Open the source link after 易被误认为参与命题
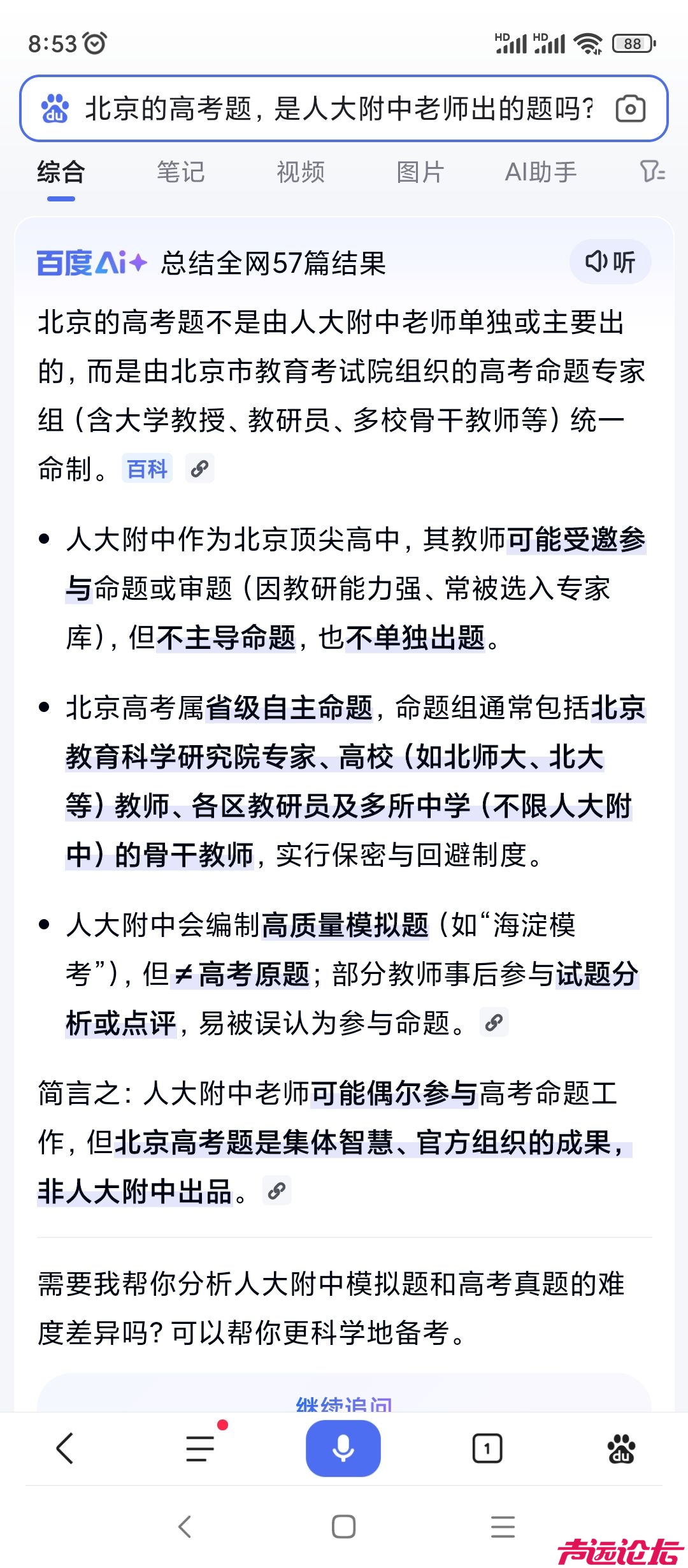 point(494,1022)
